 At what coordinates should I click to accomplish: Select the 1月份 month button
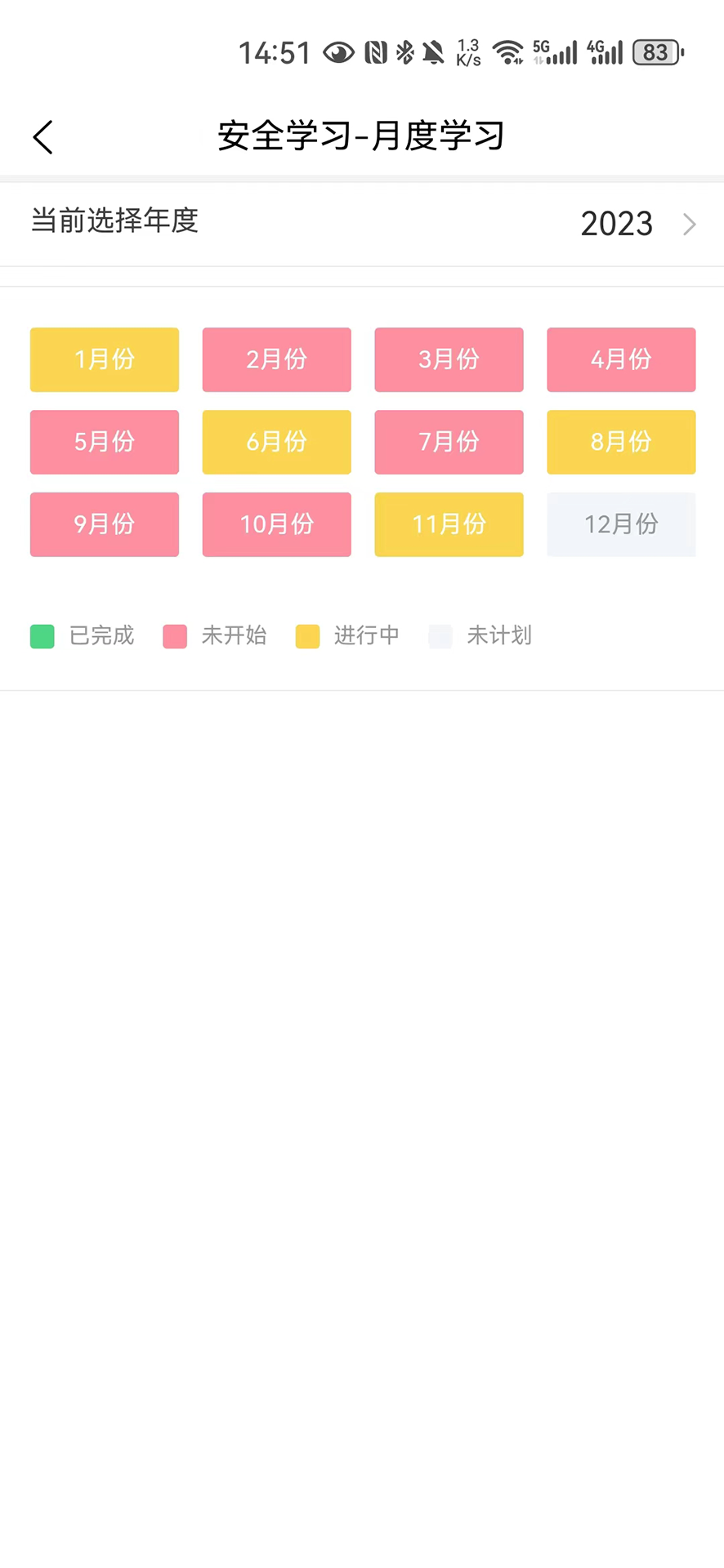point(104,359)
